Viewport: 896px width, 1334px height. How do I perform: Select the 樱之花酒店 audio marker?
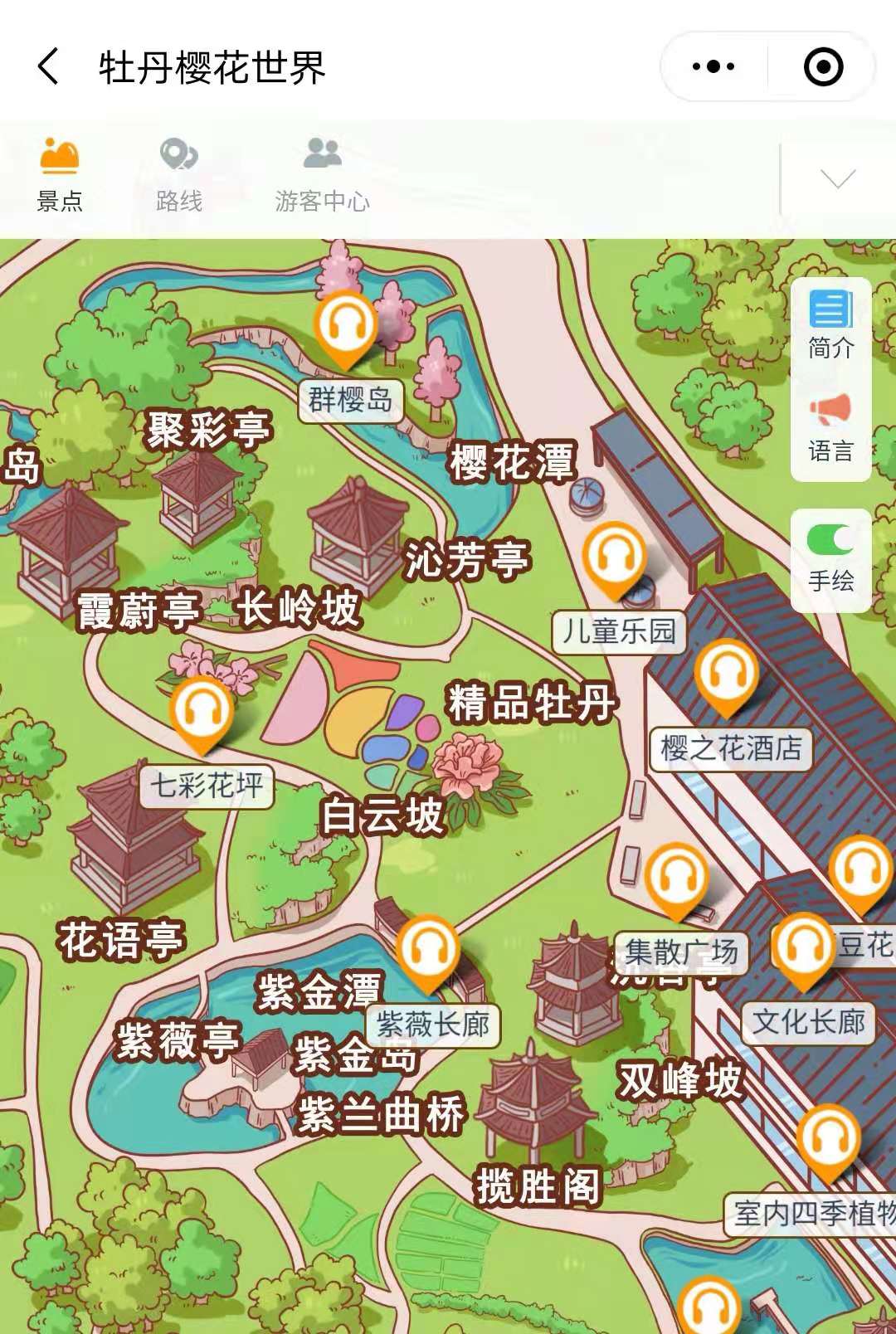727,674
